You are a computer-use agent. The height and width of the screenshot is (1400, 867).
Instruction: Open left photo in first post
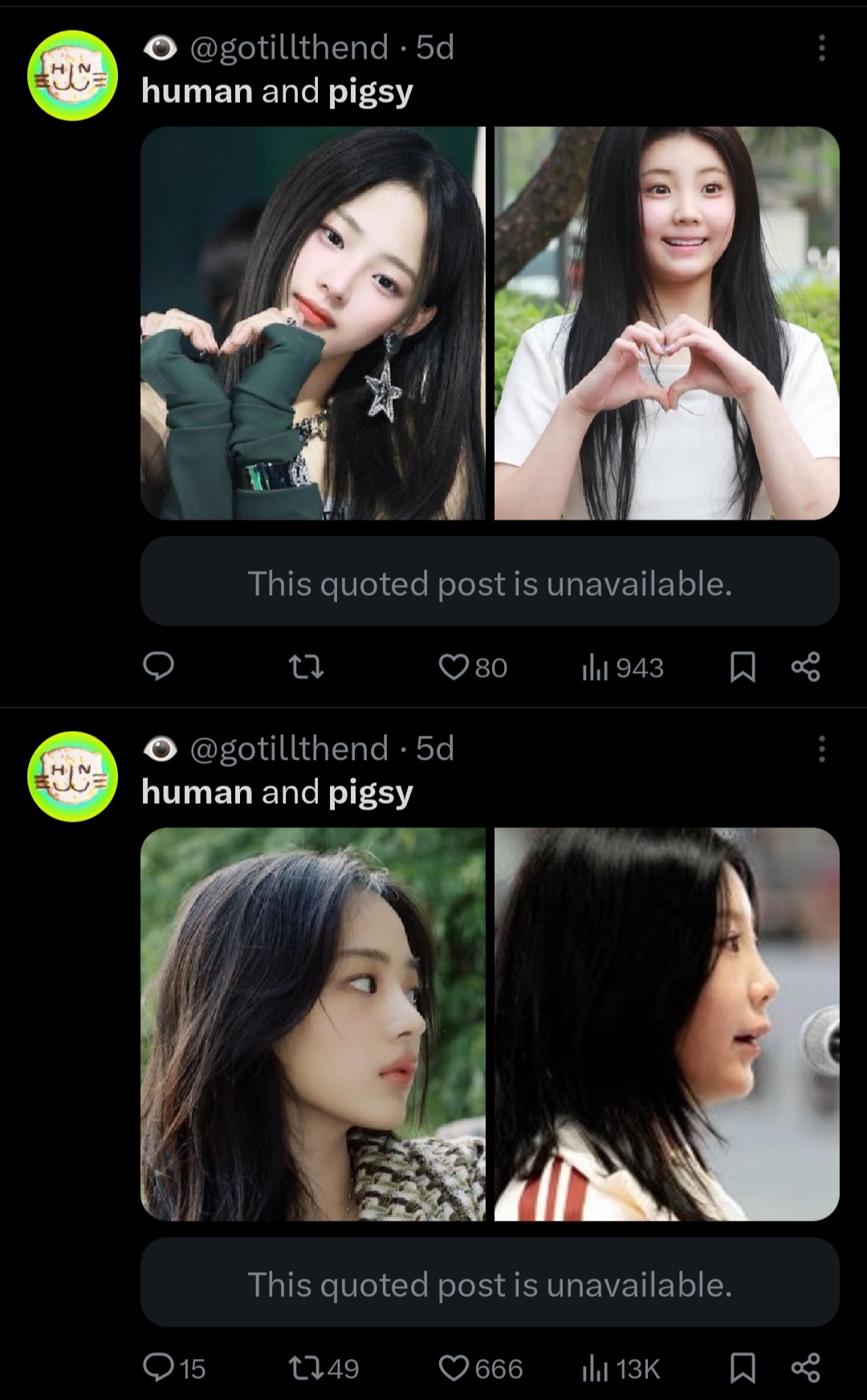tap(313, 323)
